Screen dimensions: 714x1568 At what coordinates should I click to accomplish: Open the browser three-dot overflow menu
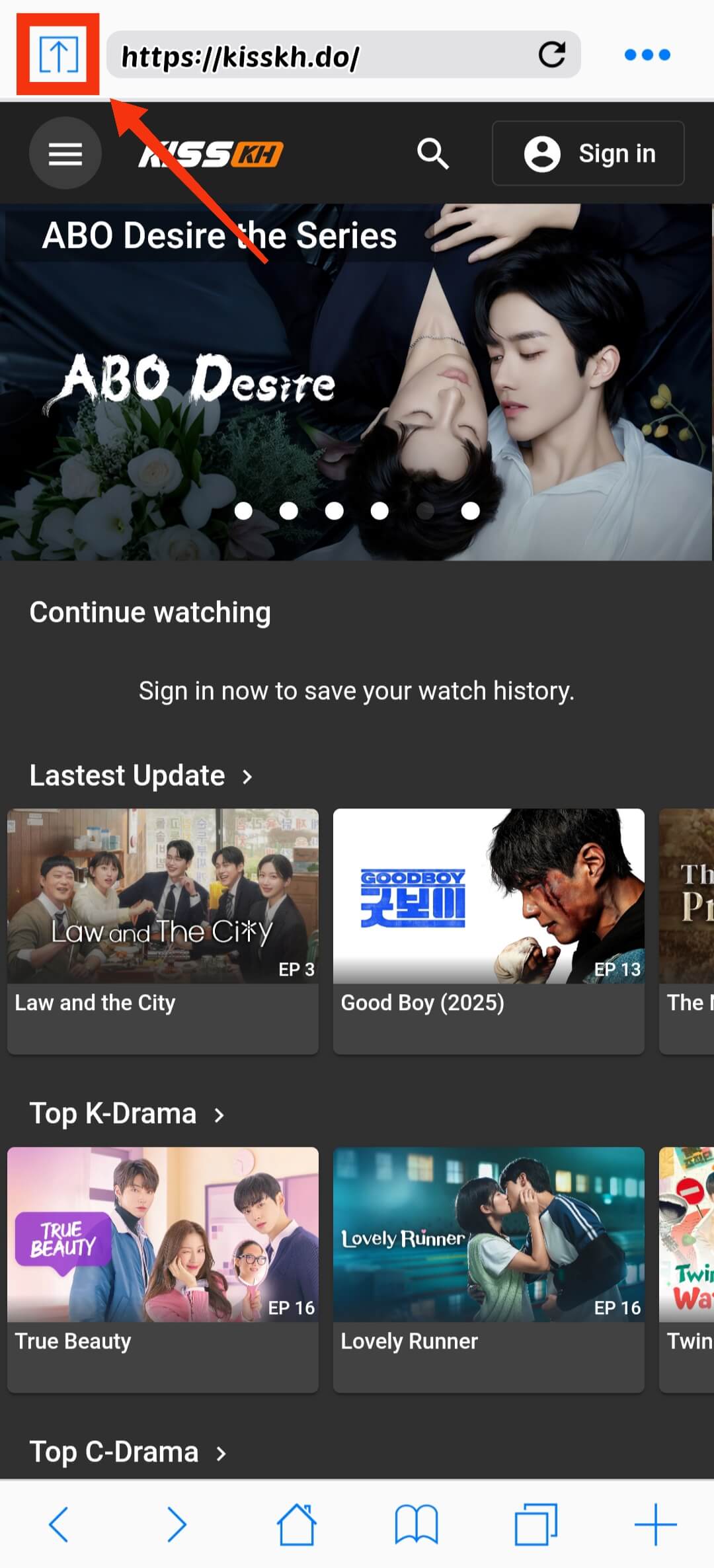click(x=647, y=55)
